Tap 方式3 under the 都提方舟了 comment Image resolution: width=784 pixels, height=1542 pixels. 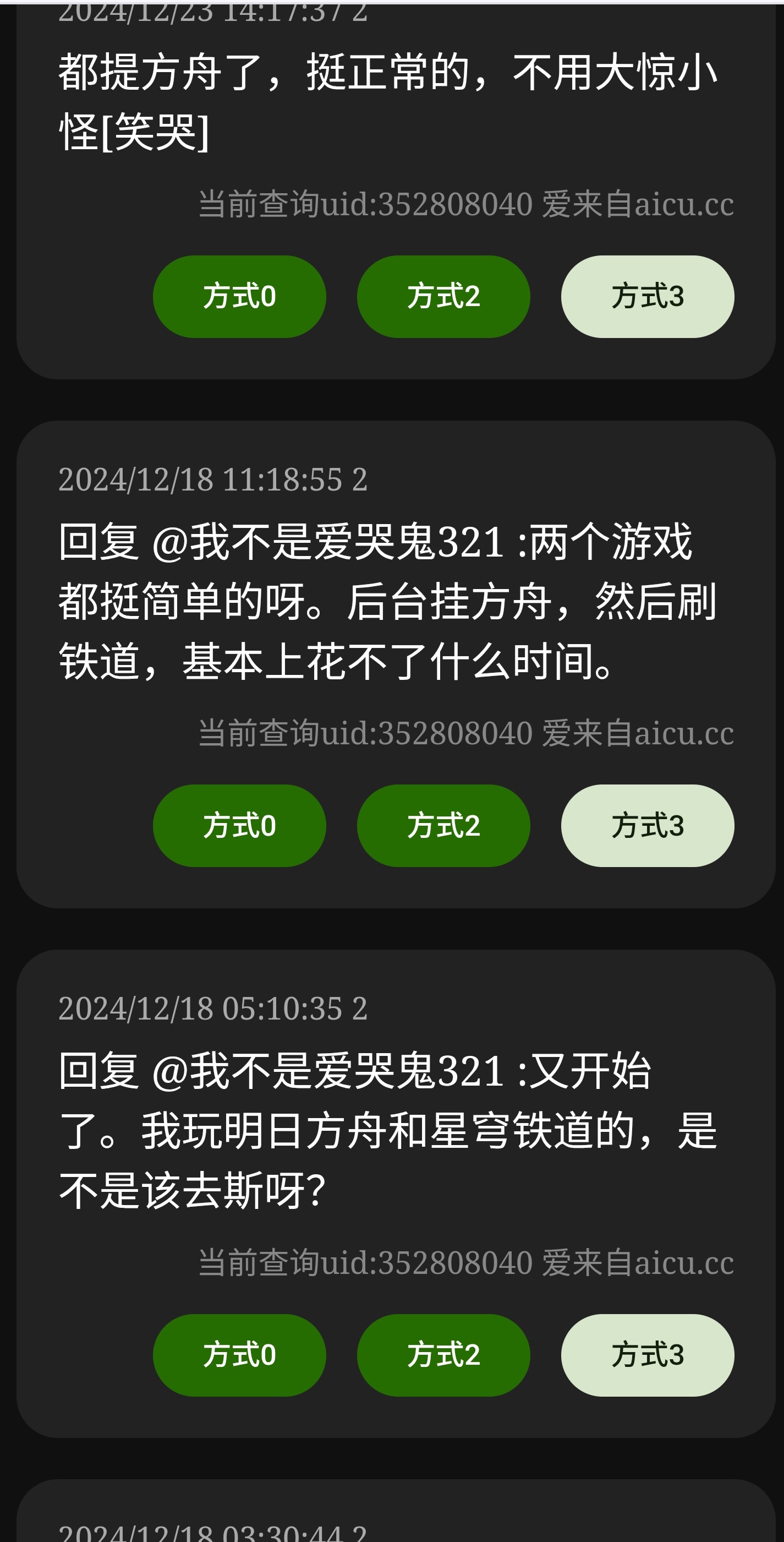tap(647, 296)
